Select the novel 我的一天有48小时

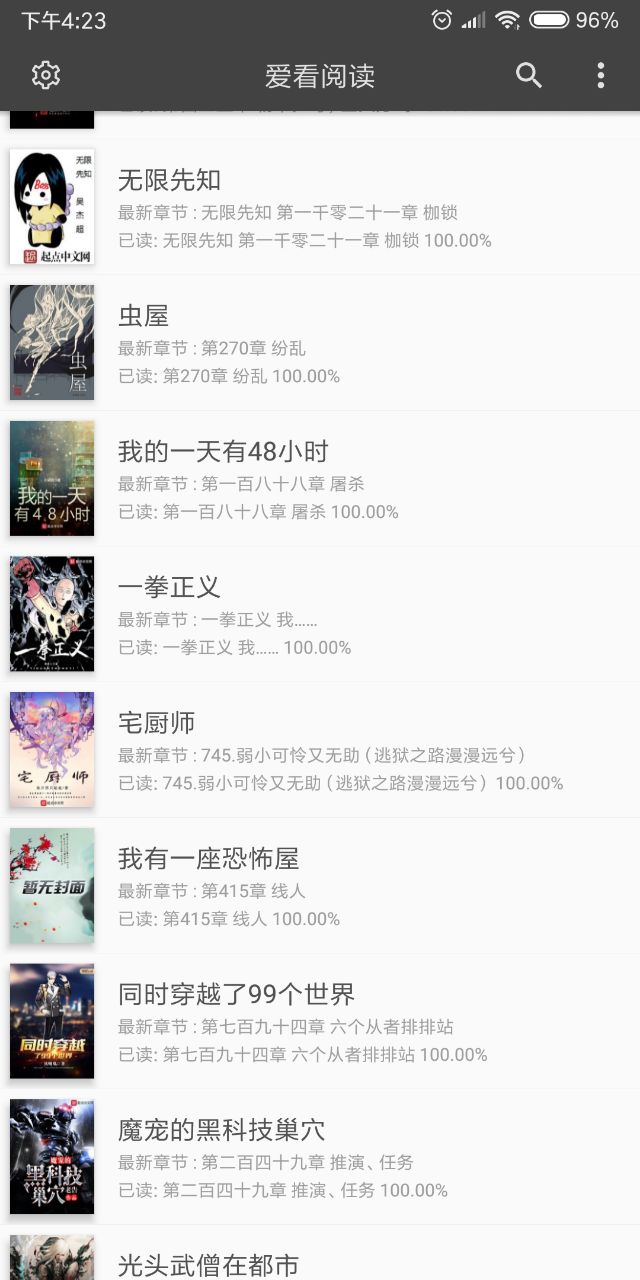320,479
